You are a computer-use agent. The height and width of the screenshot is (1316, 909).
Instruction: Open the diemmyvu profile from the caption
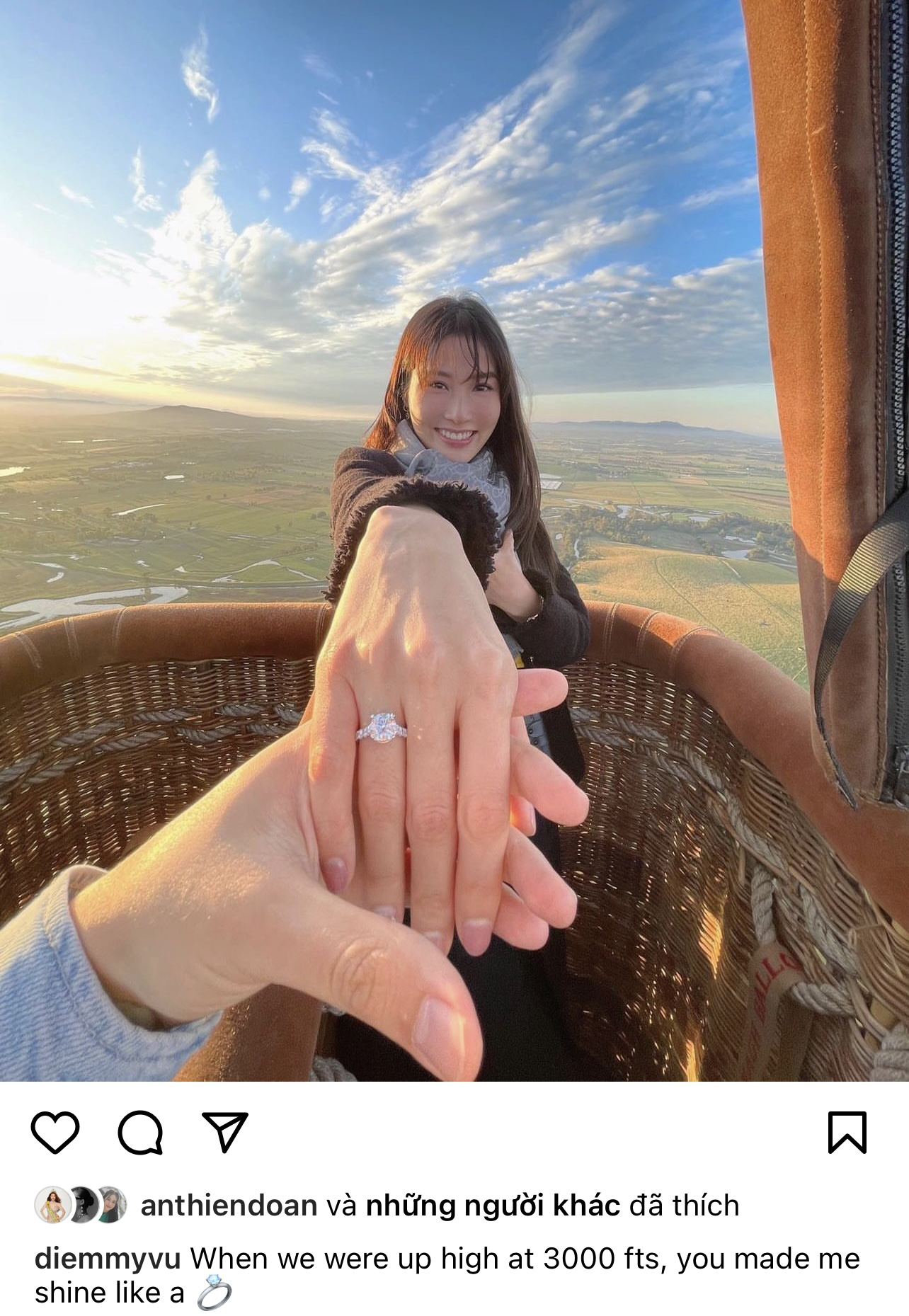pos(108,1259)
